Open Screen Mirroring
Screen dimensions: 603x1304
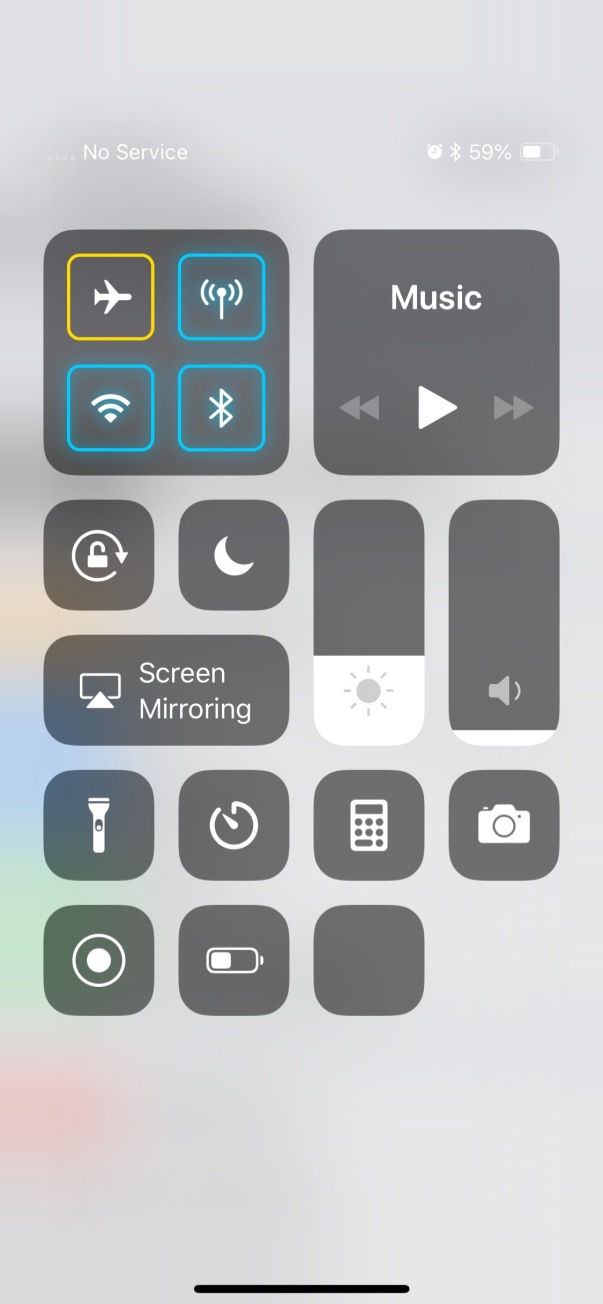(166, 690)
